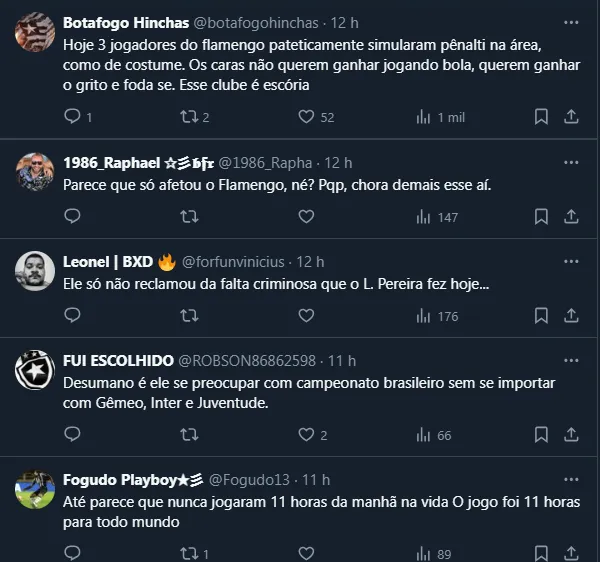Like the Botafogo Hinchas tweet
Viewport: 600px width, 562px height.
(x=306, y=117)
